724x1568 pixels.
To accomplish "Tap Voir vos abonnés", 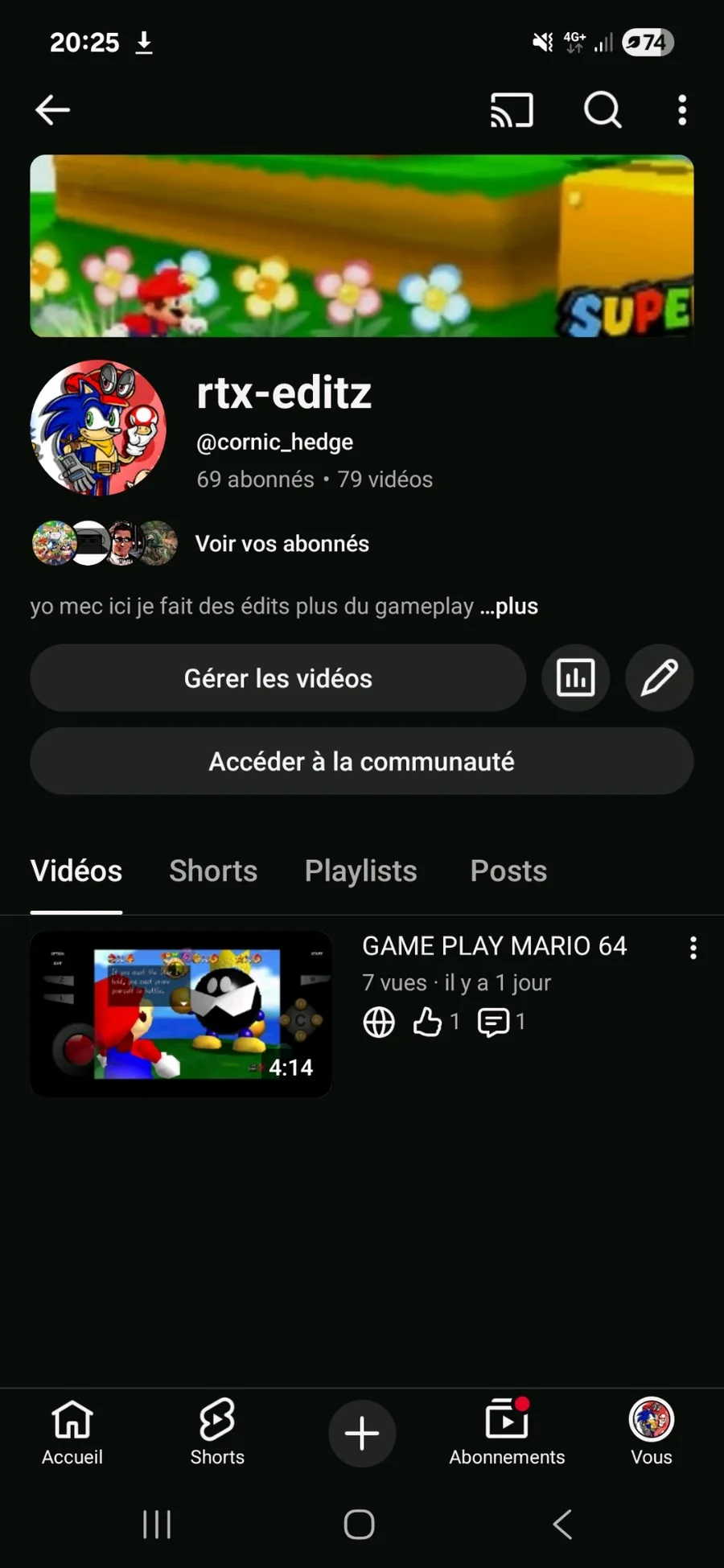I will [282, 544].
